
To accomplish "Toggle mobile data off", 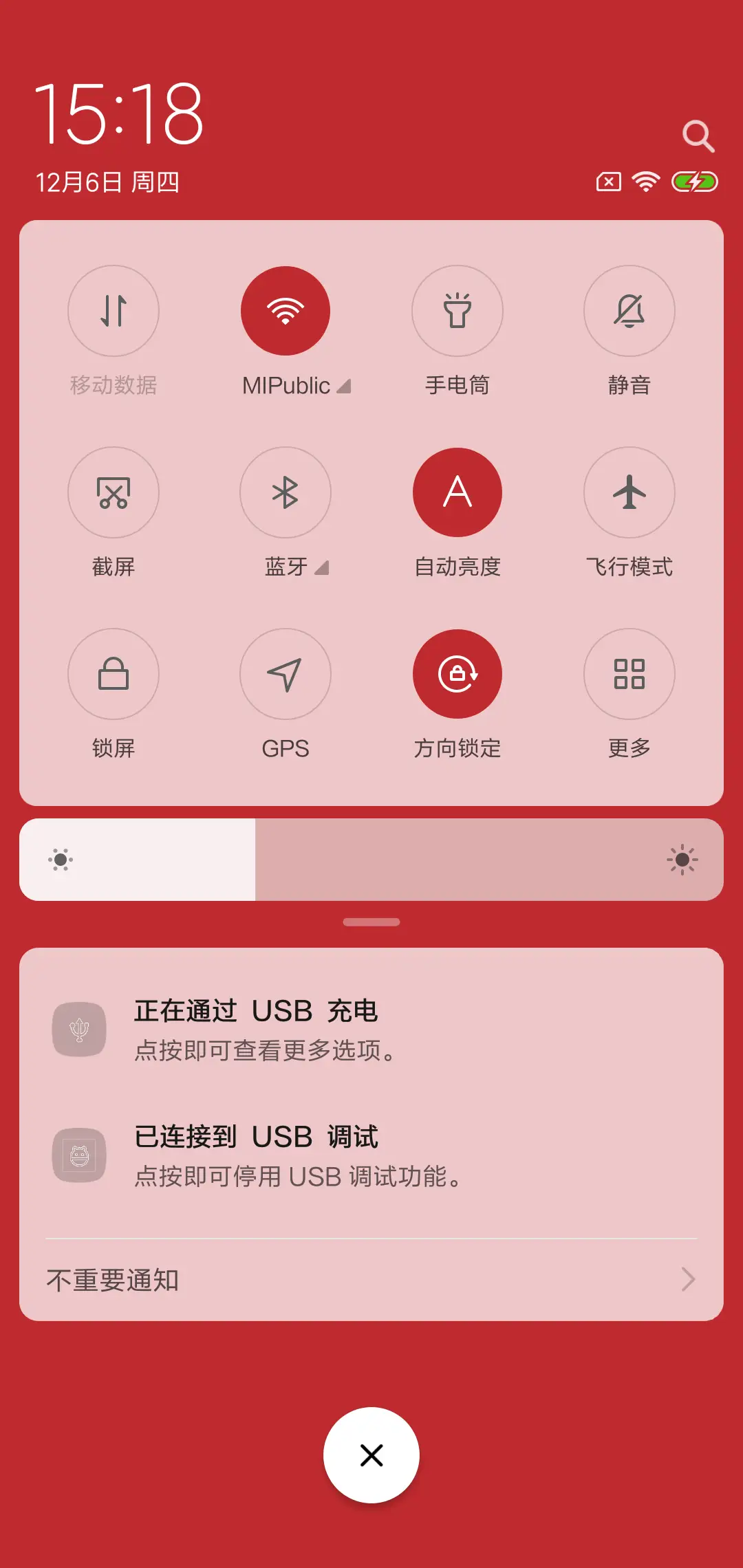I will [x=114, y=311].
